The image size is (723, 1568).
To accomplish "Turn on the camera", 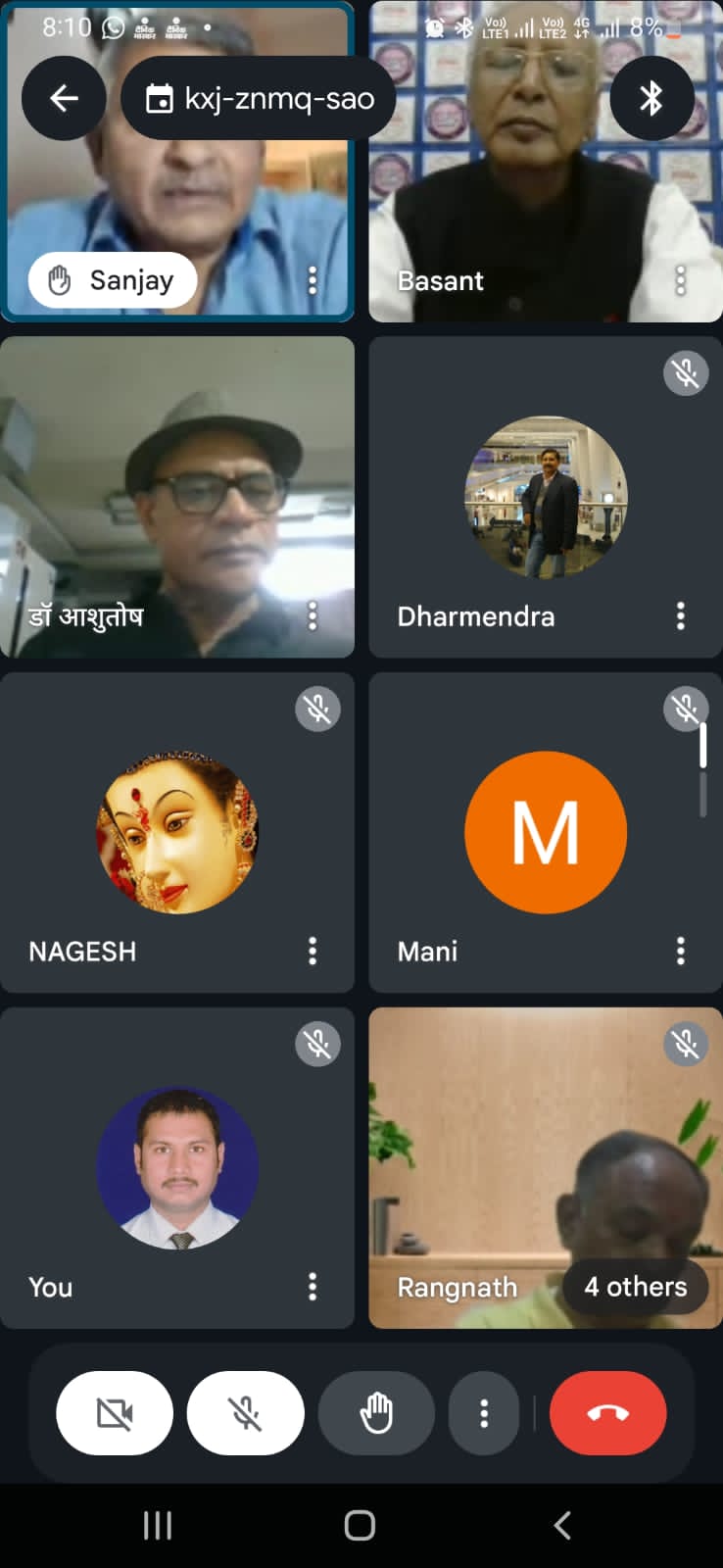I will (x=115, y=1413).
